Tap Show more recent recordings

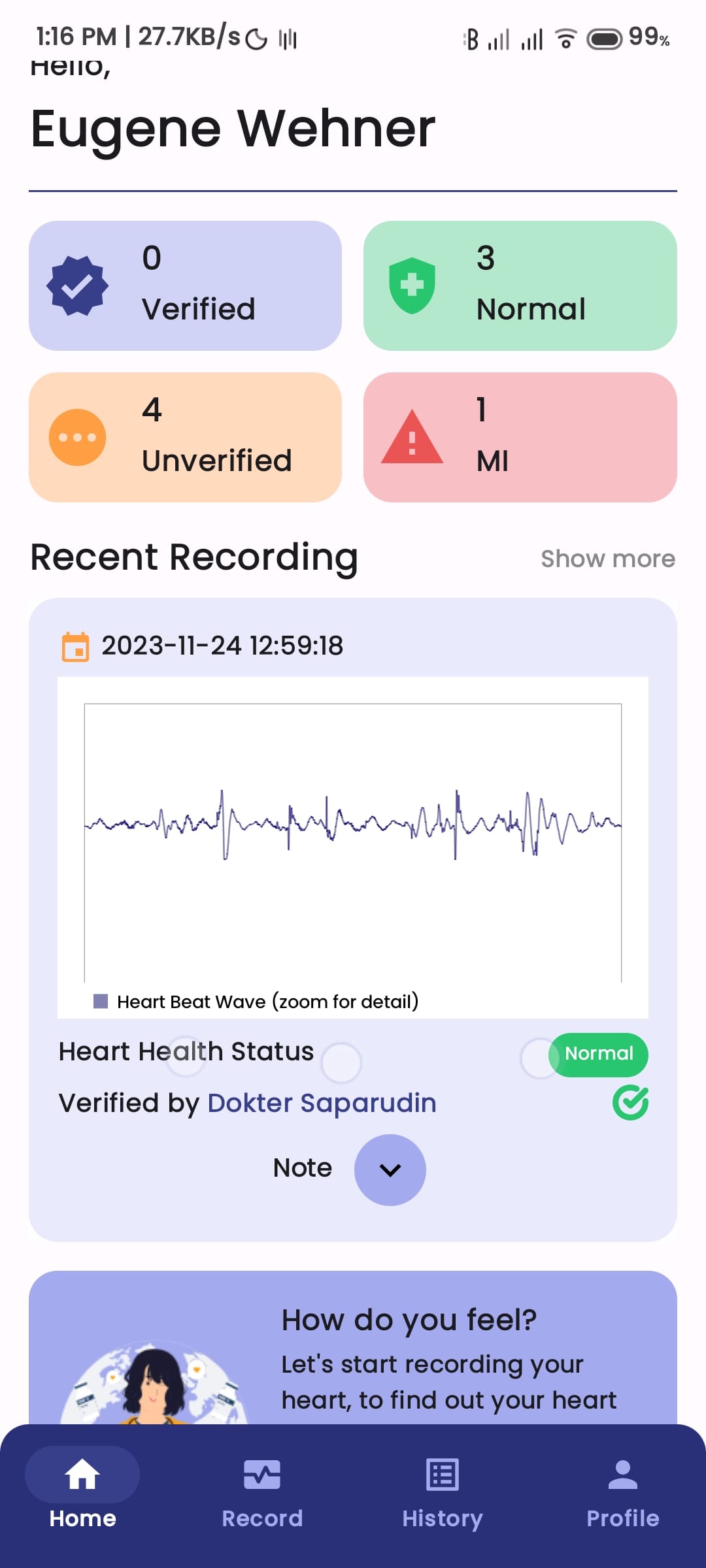(x=608, y=559)
